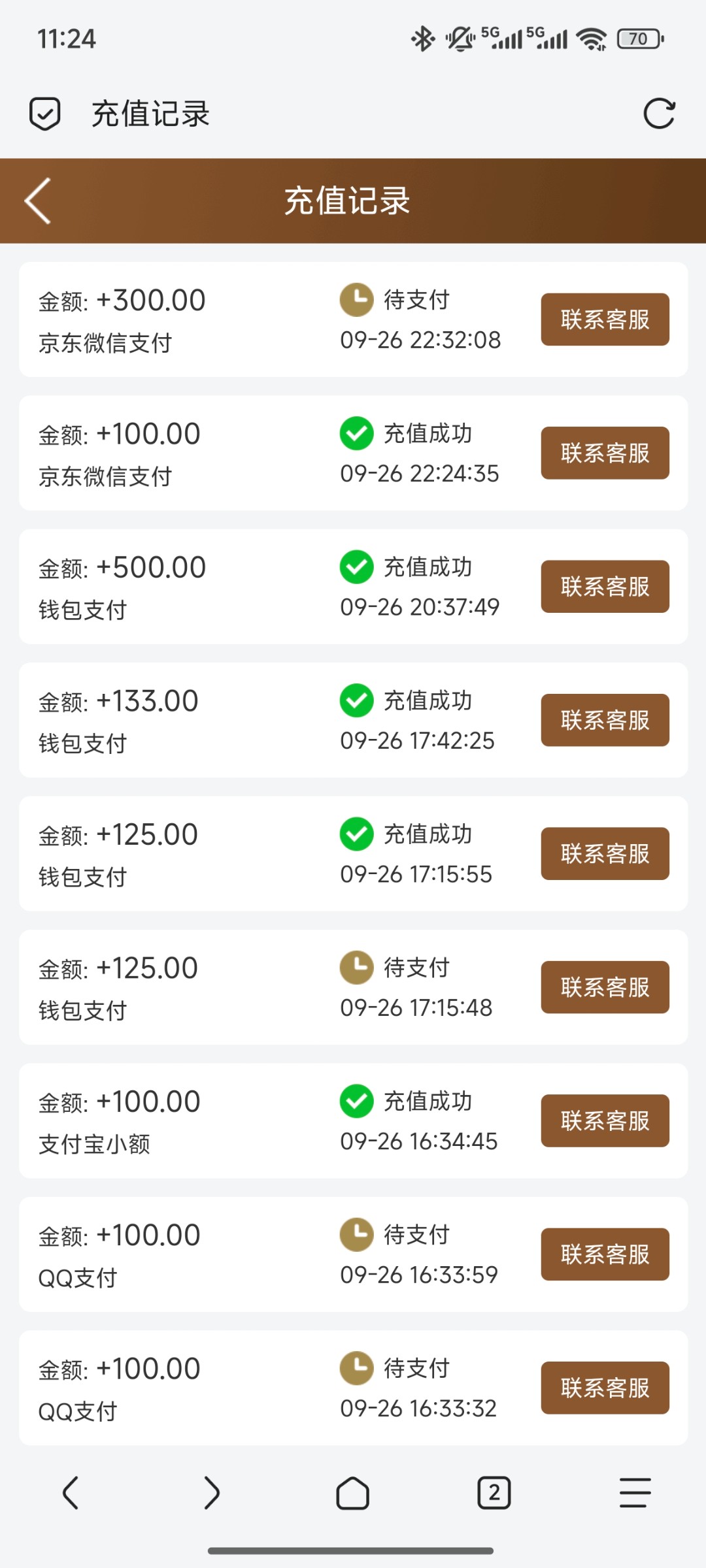Click 联系客服 on the last QQ支付 record
The width and height of the screenshot is (706, 1568).
point(604,1388)
